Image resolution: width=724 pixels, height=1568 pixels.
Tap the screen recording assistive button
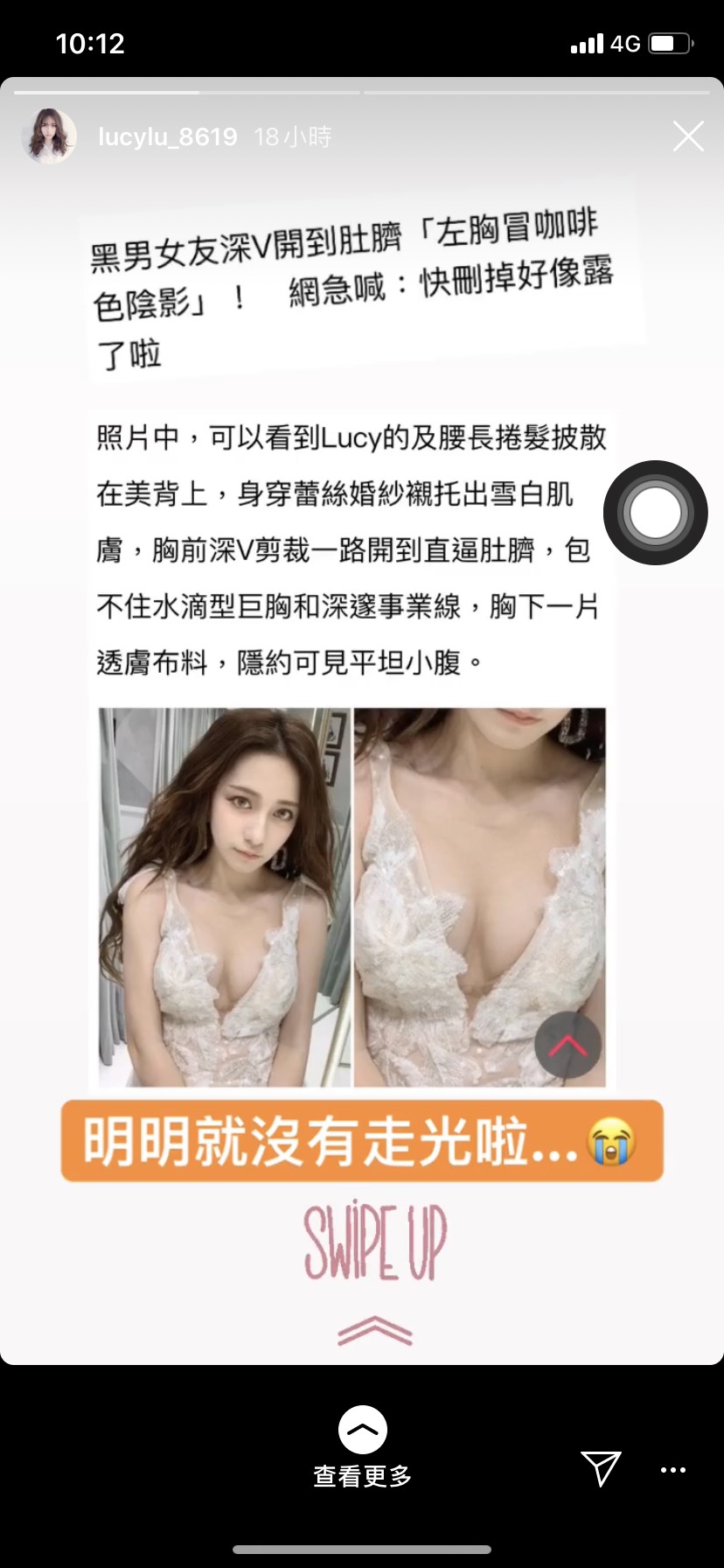click(x=655, y=513)
